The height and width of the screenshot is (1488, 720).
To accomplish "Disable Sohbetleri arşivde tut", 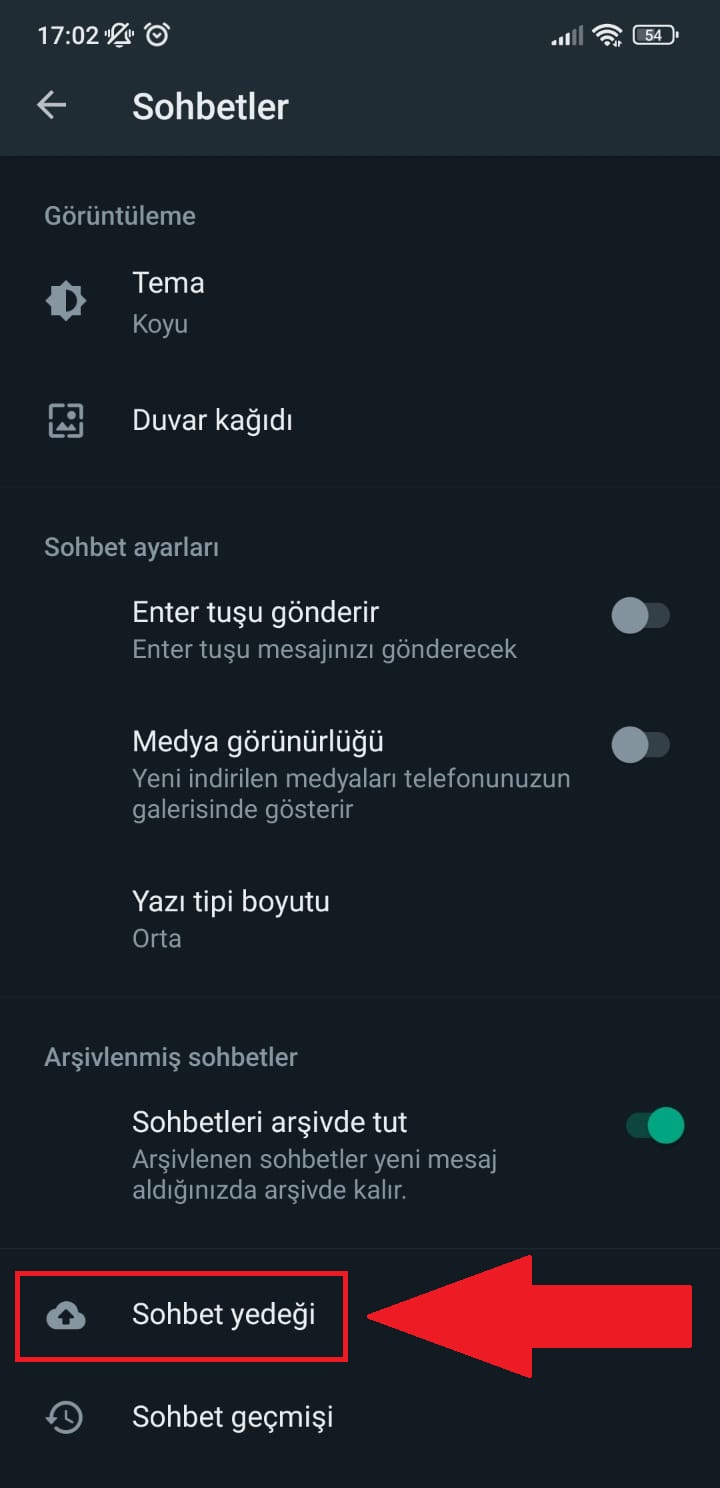I will pos(655,1125).
